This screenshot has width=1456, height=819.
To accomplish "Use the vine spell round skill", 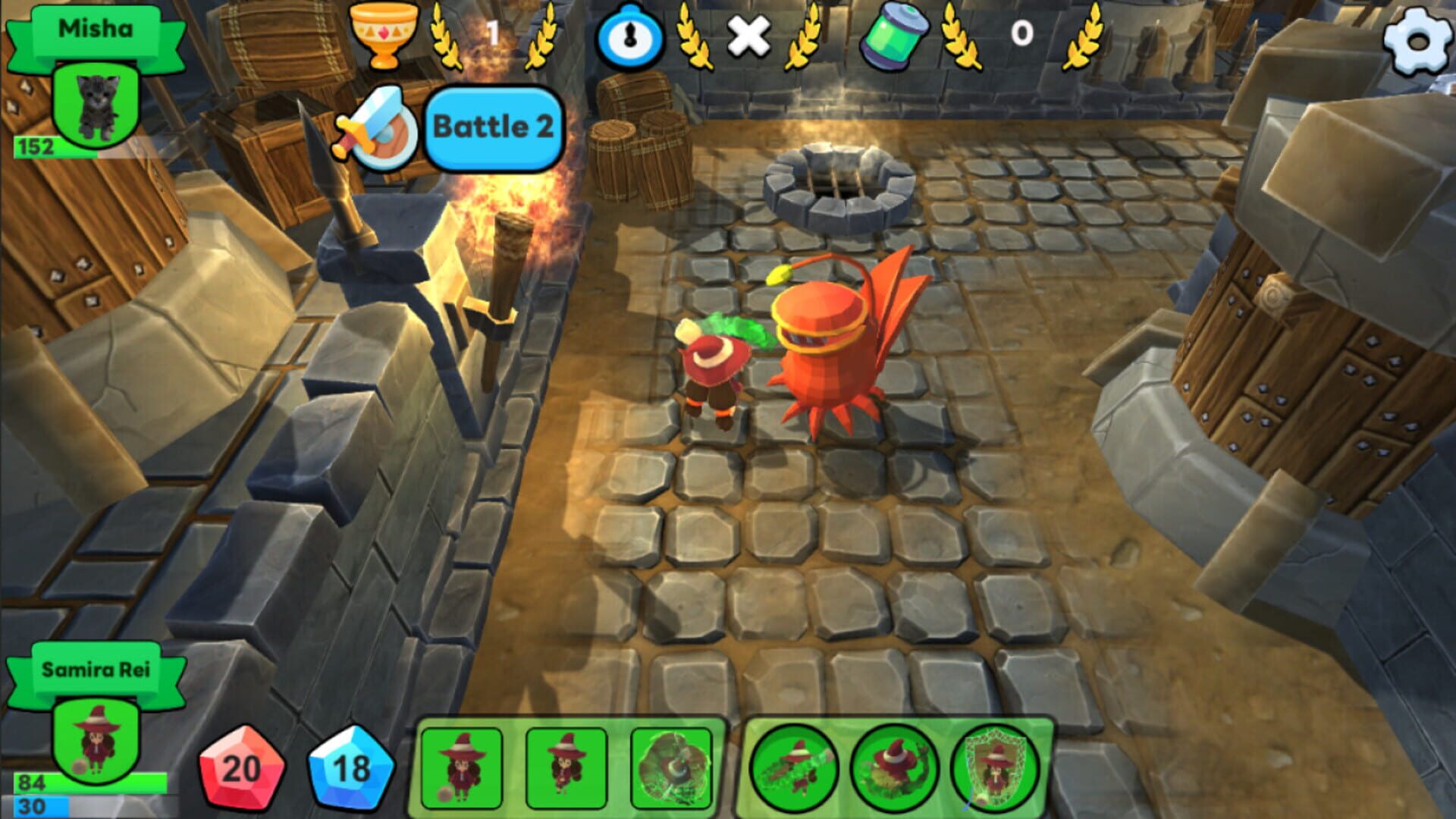I will (x=895, y=769).
